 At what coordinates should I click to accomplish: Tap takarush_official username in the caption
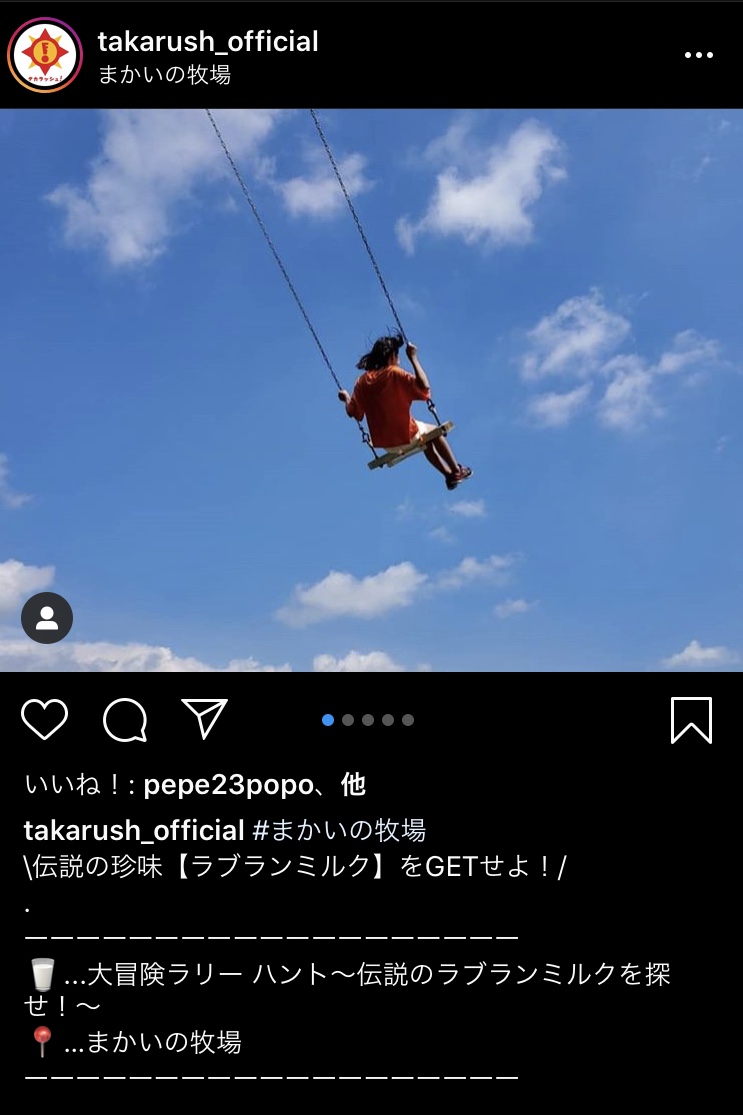[x=134, y=830]
